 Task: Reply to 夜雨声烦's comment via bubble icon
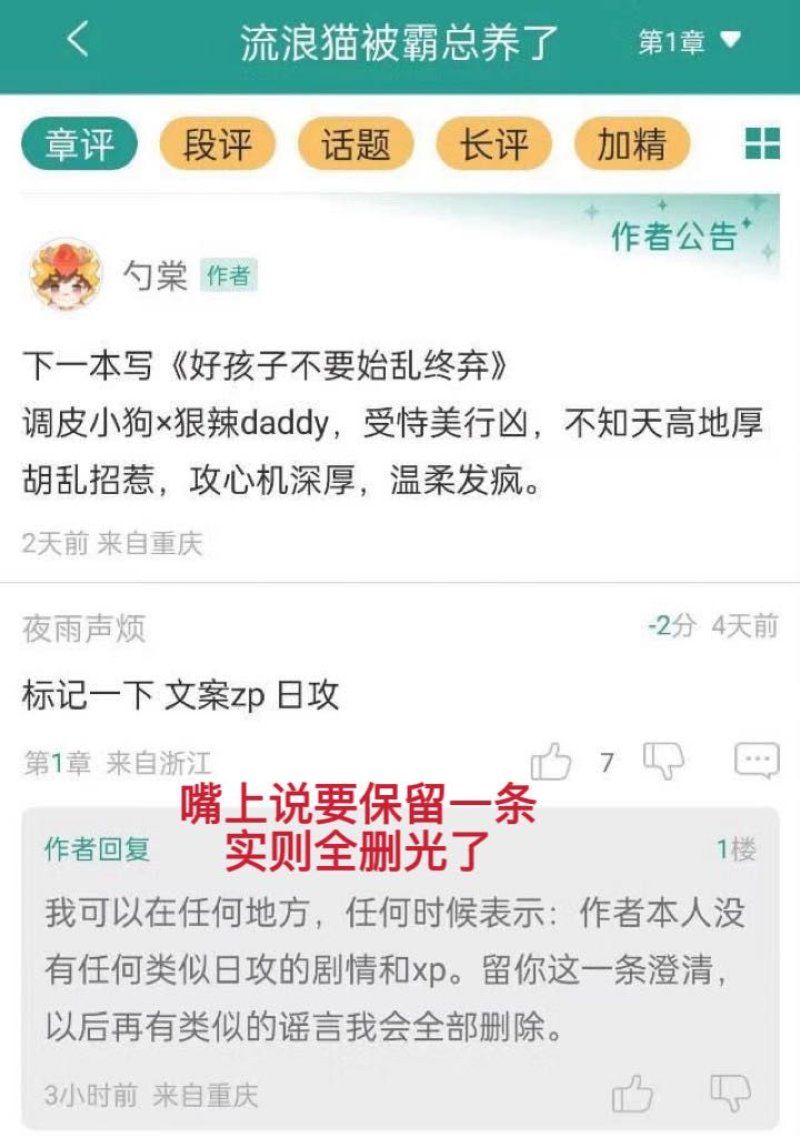point(756,761)
